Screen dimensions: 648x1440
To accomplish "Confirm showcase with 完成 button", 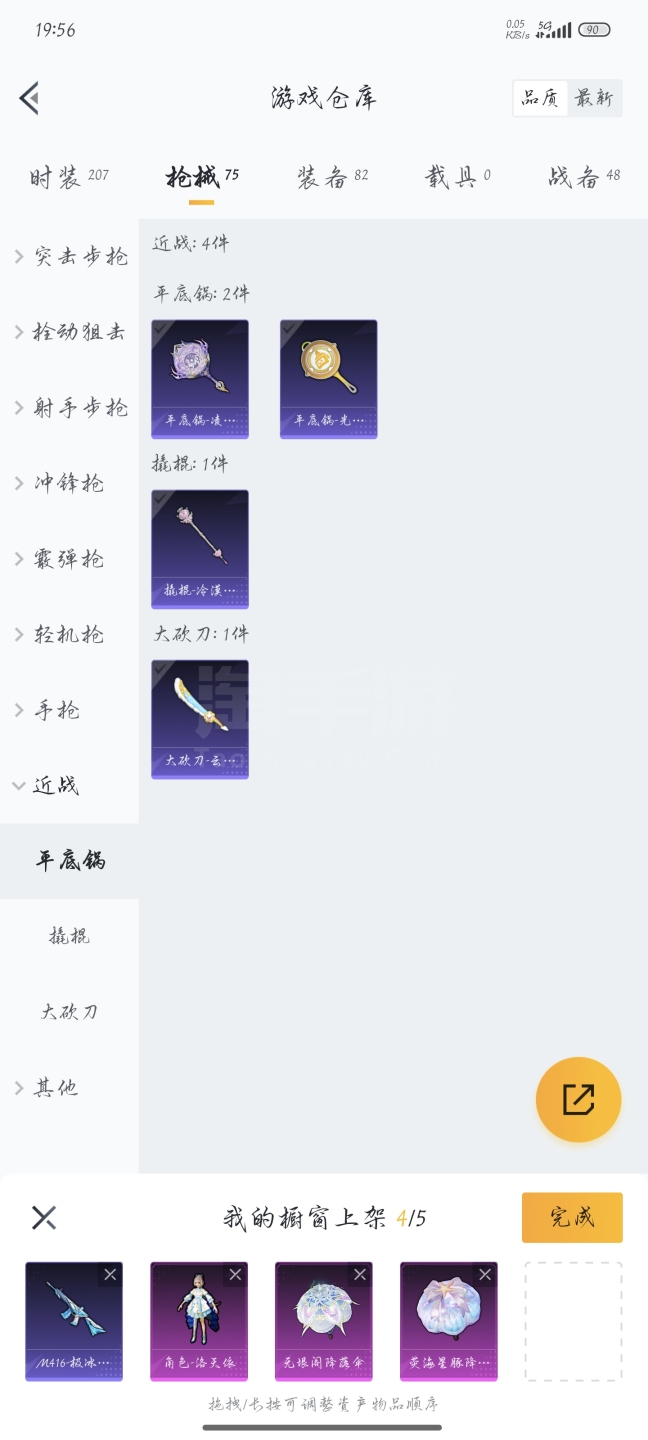I will pyautogui.click(x=572, y=1217).
